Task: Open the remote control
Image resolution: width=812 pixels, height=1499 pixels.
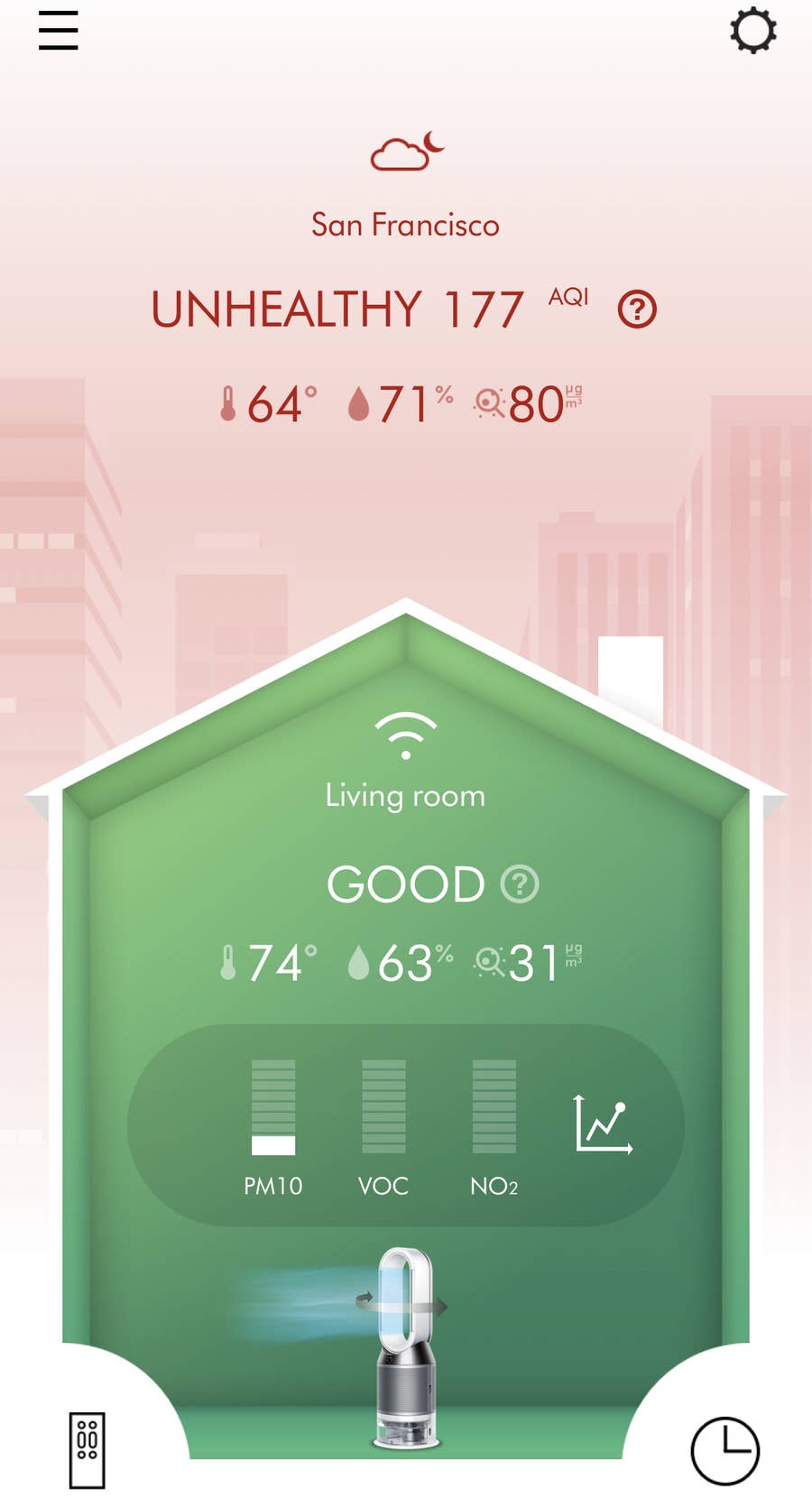Action: (x=88, y=1449)
